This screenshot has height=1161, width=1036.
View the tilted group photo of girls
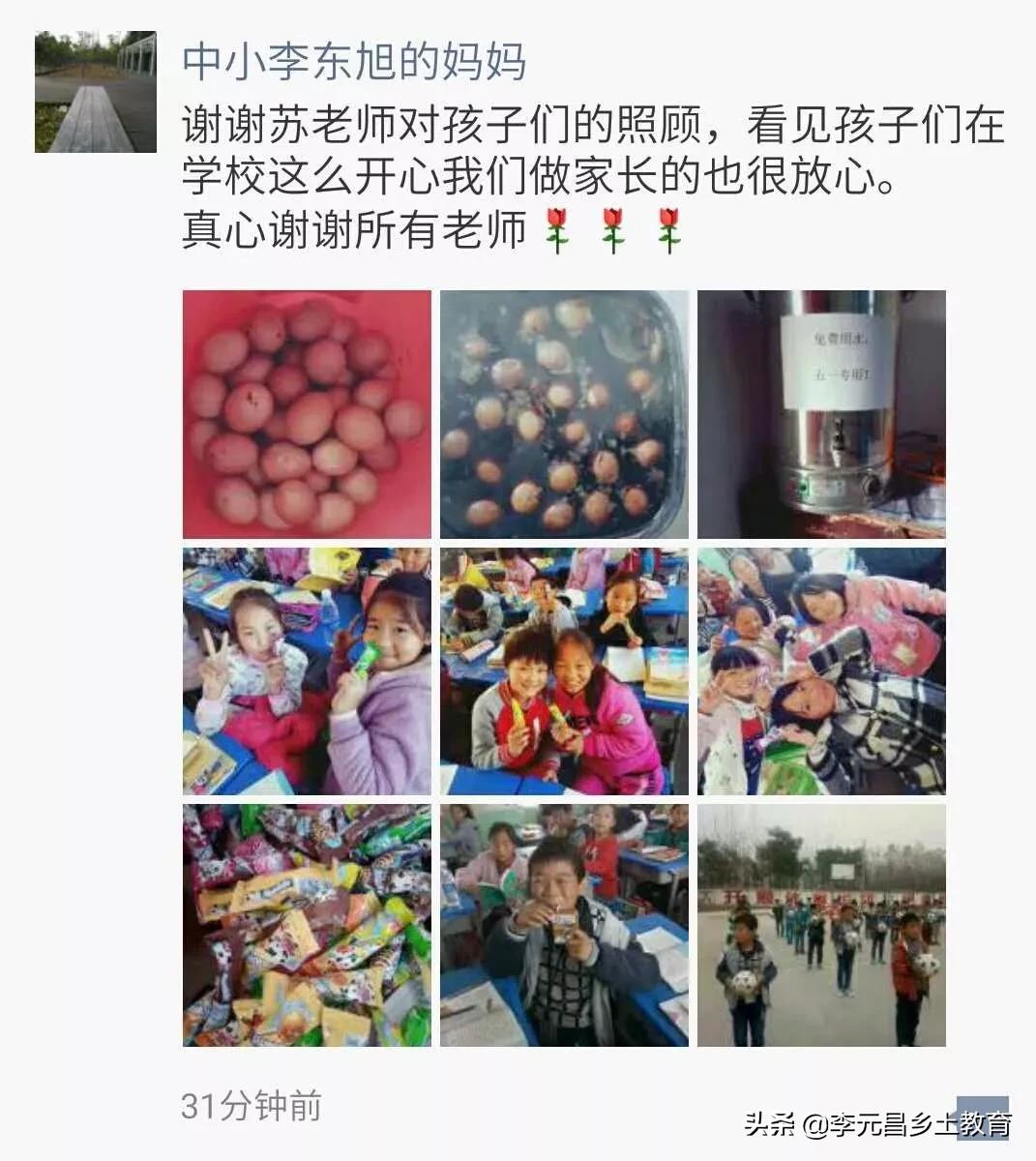(821, 671)
